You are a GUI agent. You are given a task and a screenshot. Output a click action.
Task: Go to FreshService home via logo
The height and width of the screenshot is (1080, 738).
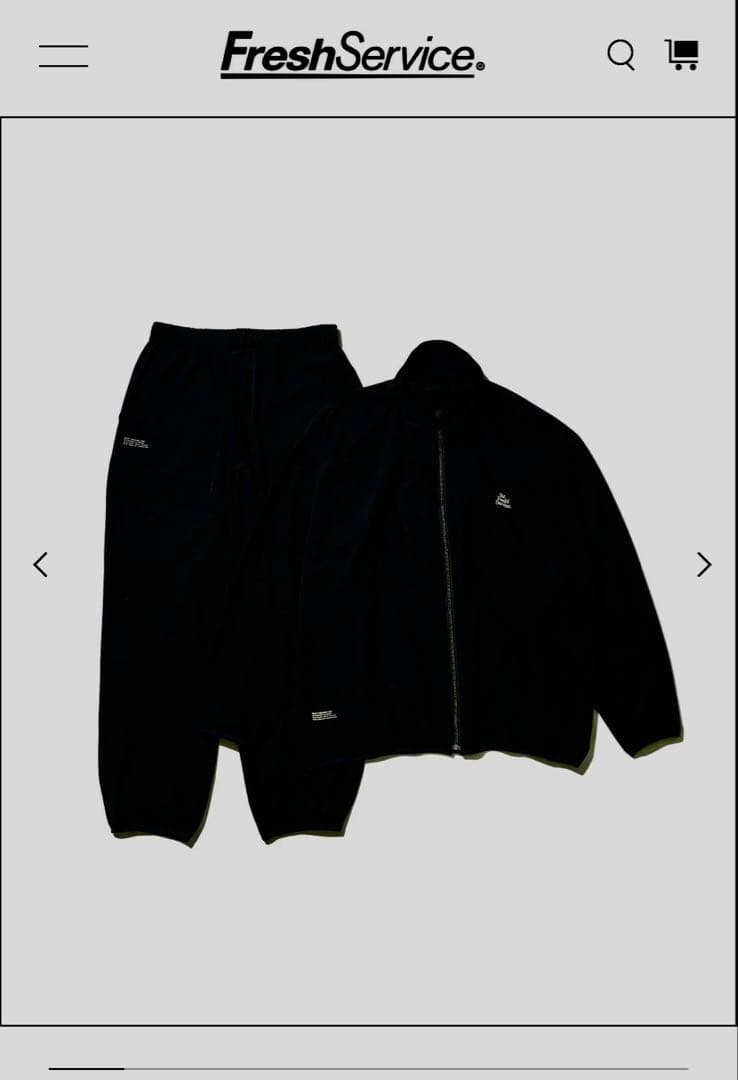pos(352,54)
